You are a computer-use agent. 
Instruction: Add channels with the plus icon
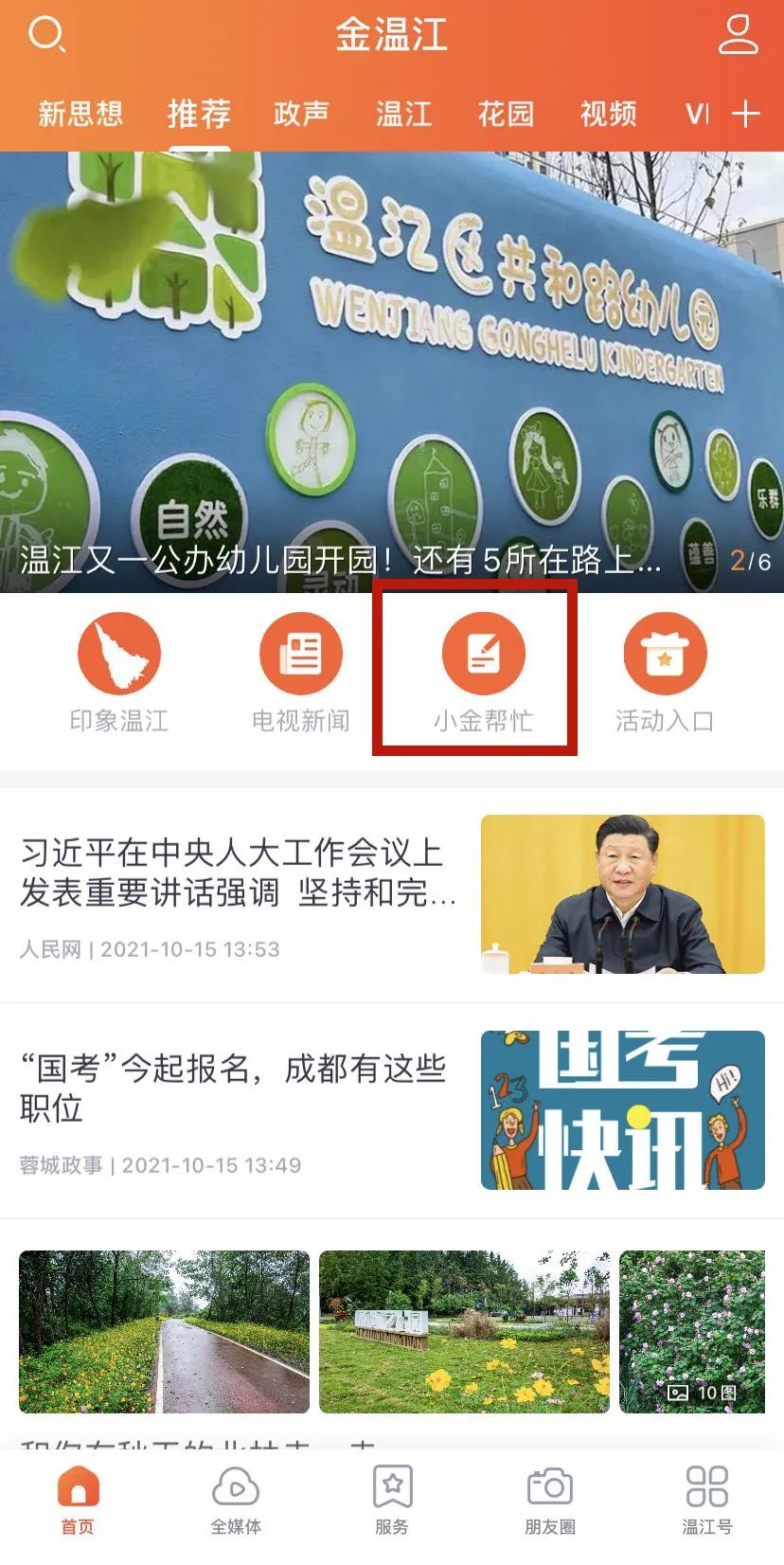pos(746,115)
